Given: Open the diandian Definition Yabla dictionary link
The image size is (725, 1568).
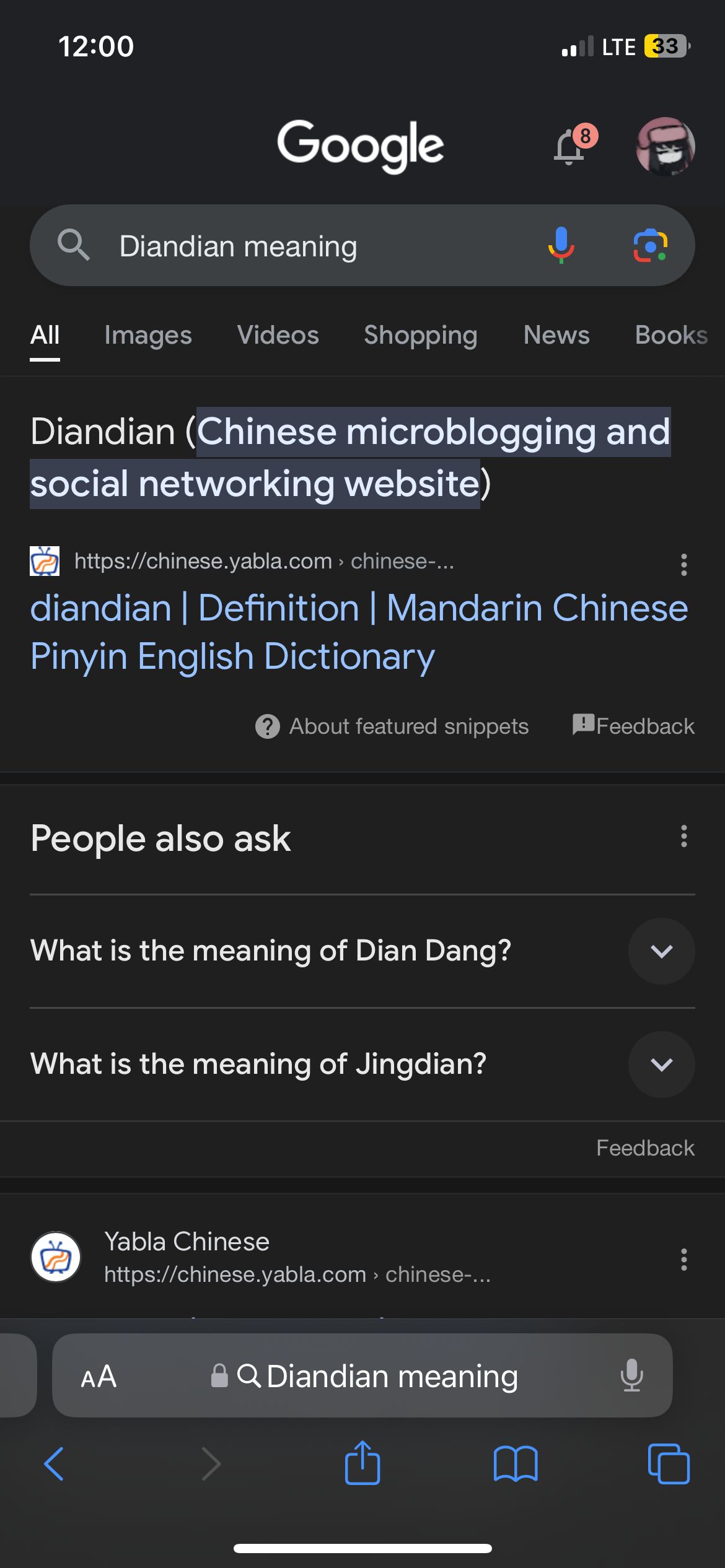Looking at the screenshot, I should pos(359,632).
